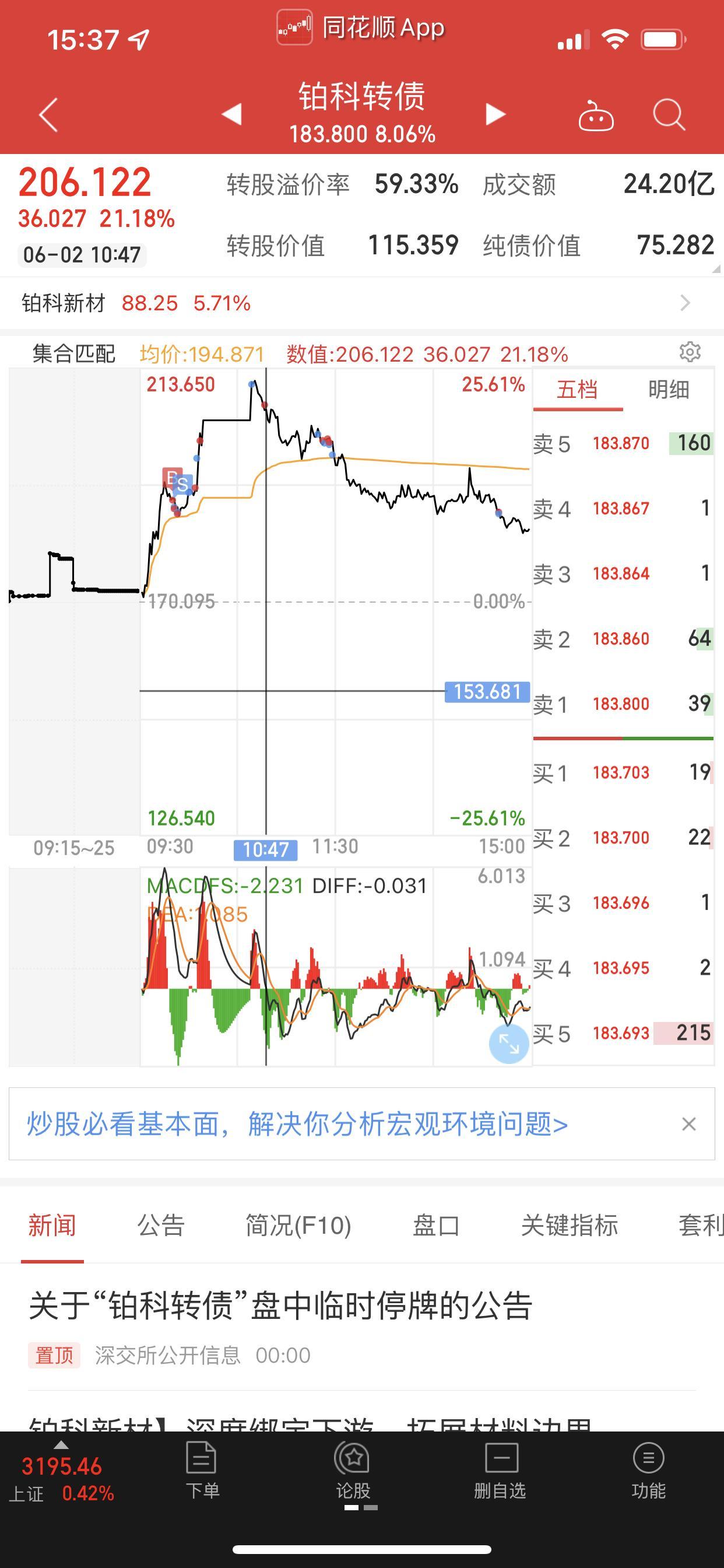This screenshot has height=1568, width=724.
Task: Select the 五档 order book tab
Action: (577, 390)
